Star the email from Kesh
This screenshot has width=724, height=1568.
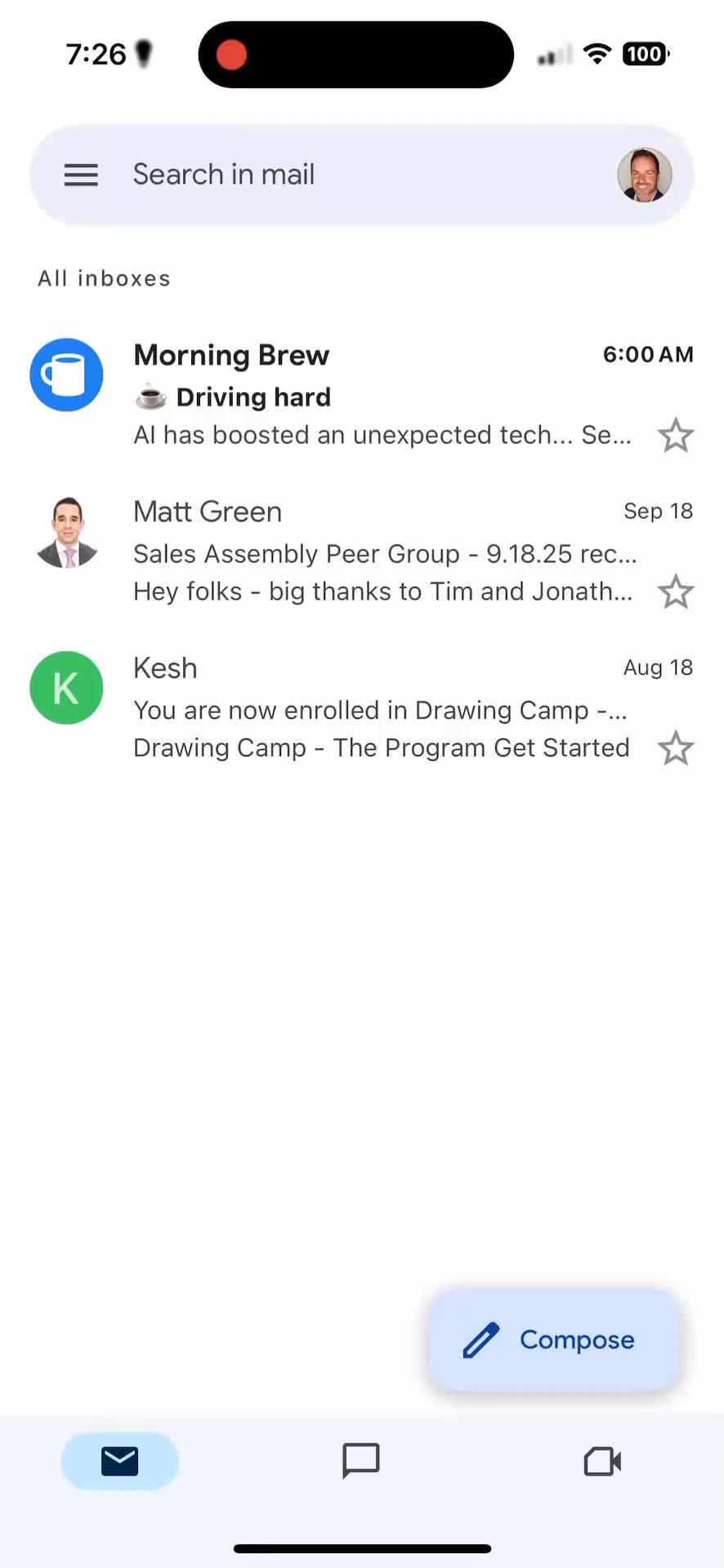coord(676,748)
